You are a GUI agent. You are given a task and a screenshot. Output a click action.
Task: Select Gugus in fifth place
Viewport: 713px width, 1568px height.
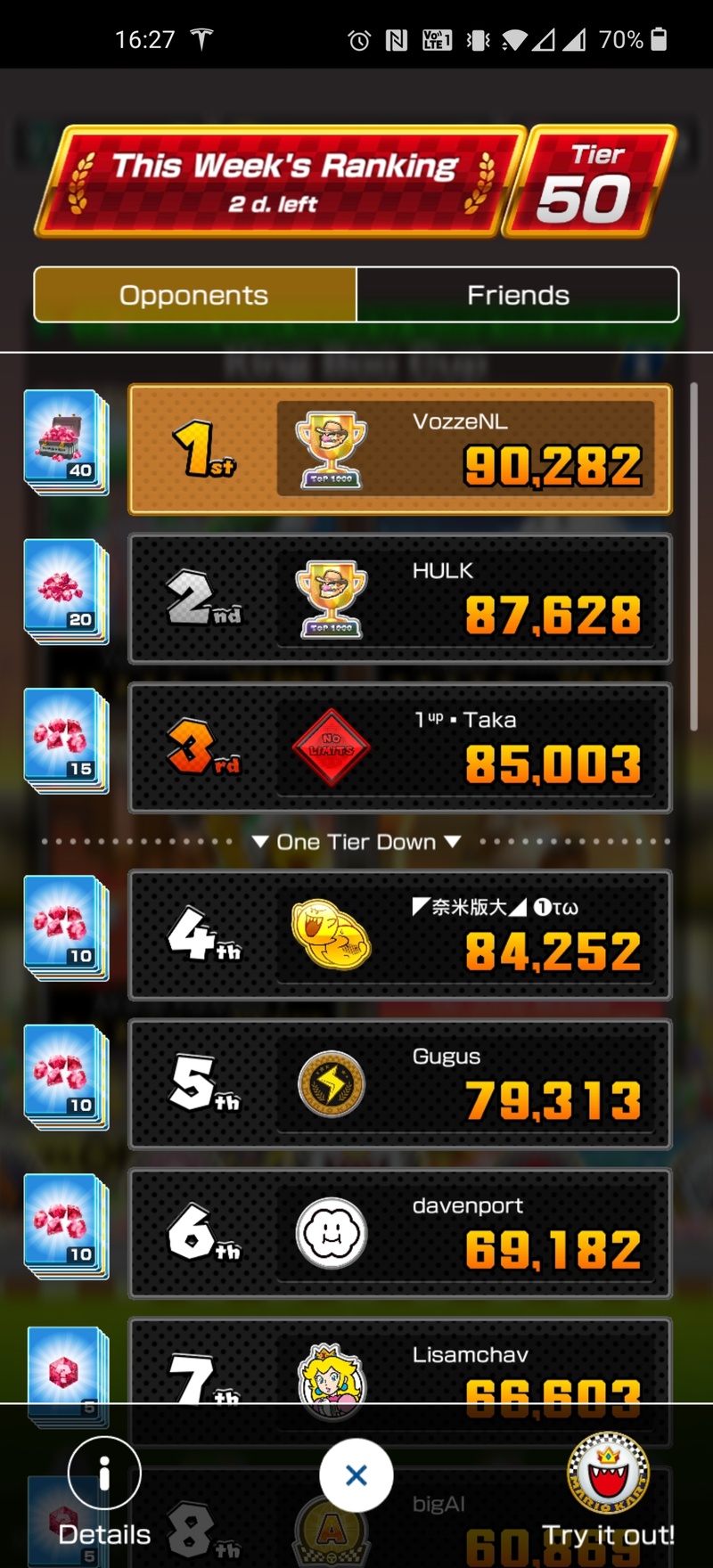[400, 1084]
